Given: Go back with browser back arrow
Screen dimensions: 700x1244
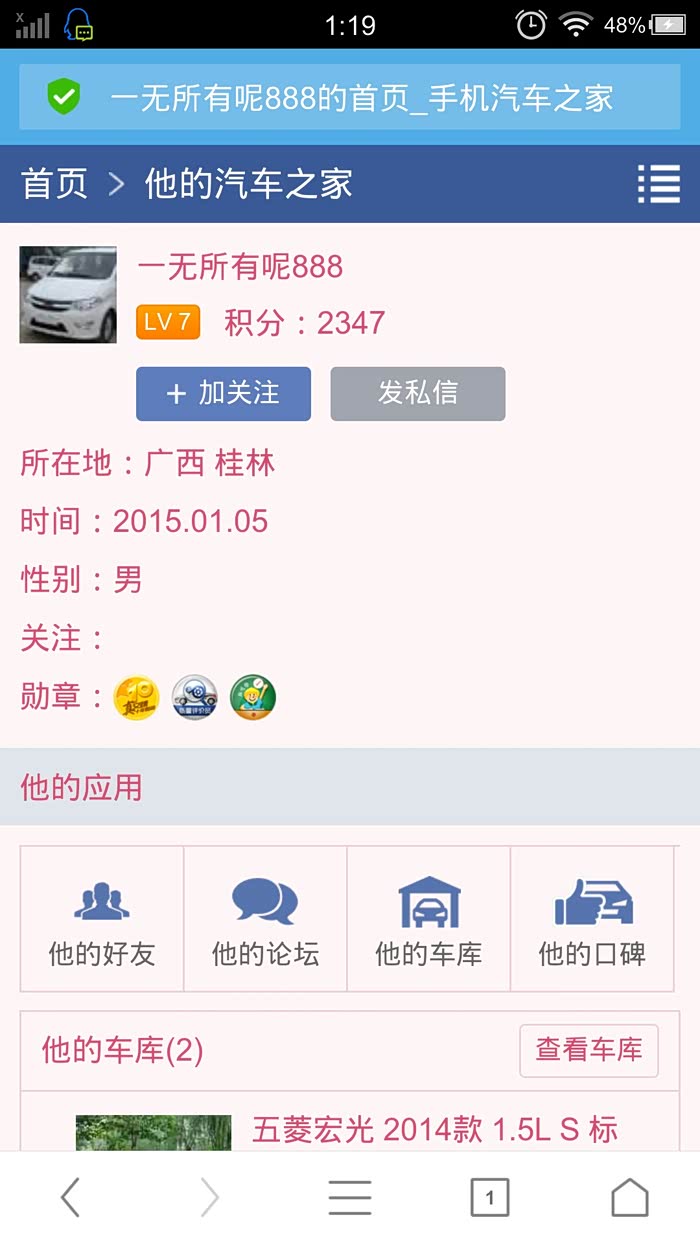Looking at the screenshot, I should [70, 1197].
